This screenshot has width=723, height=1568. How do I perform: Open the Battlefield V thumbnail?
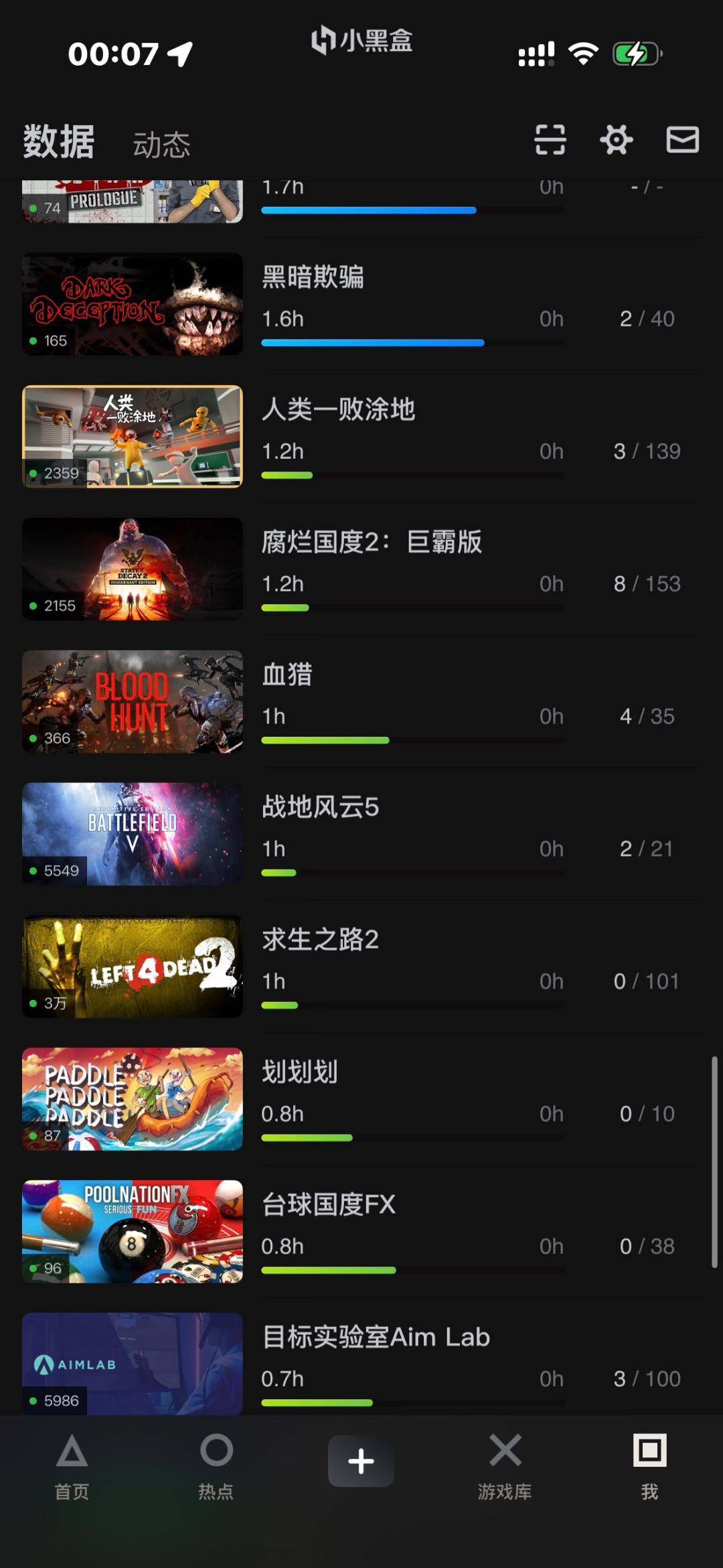pos(132,834)
